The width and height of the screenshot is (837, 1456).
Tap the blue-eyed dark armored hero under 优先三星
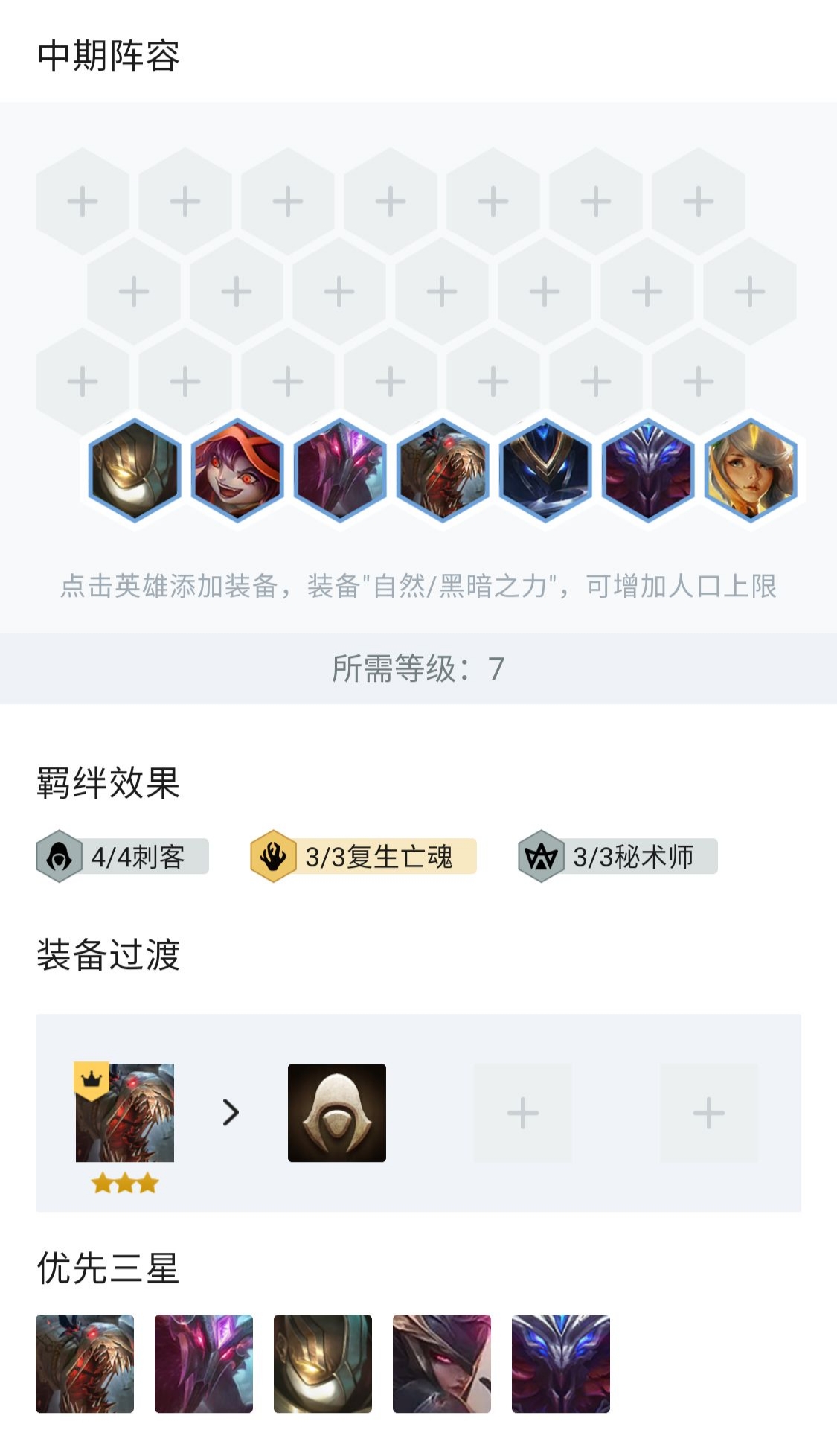click(561, 1364)
